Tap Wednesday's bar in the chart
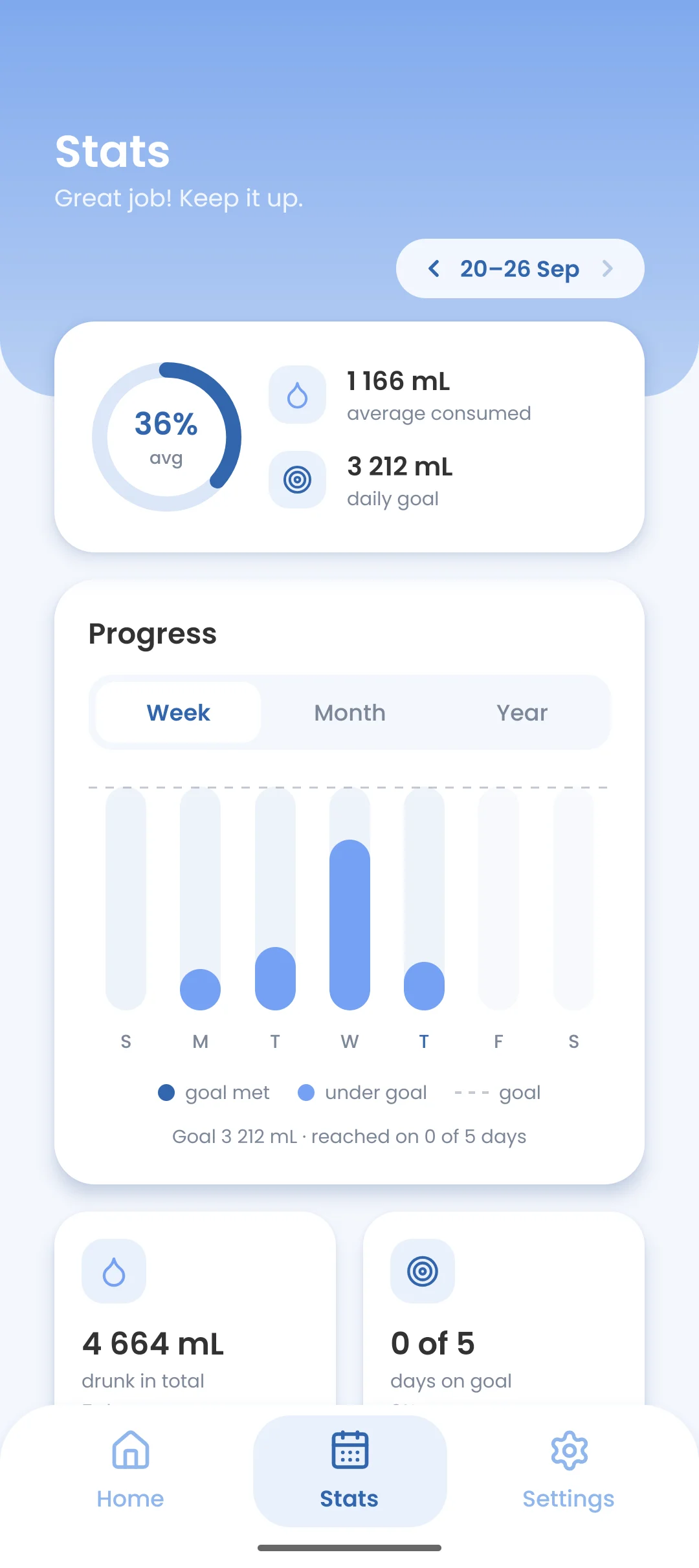This screenshot has height=1568, width=699. coord(349,898)
